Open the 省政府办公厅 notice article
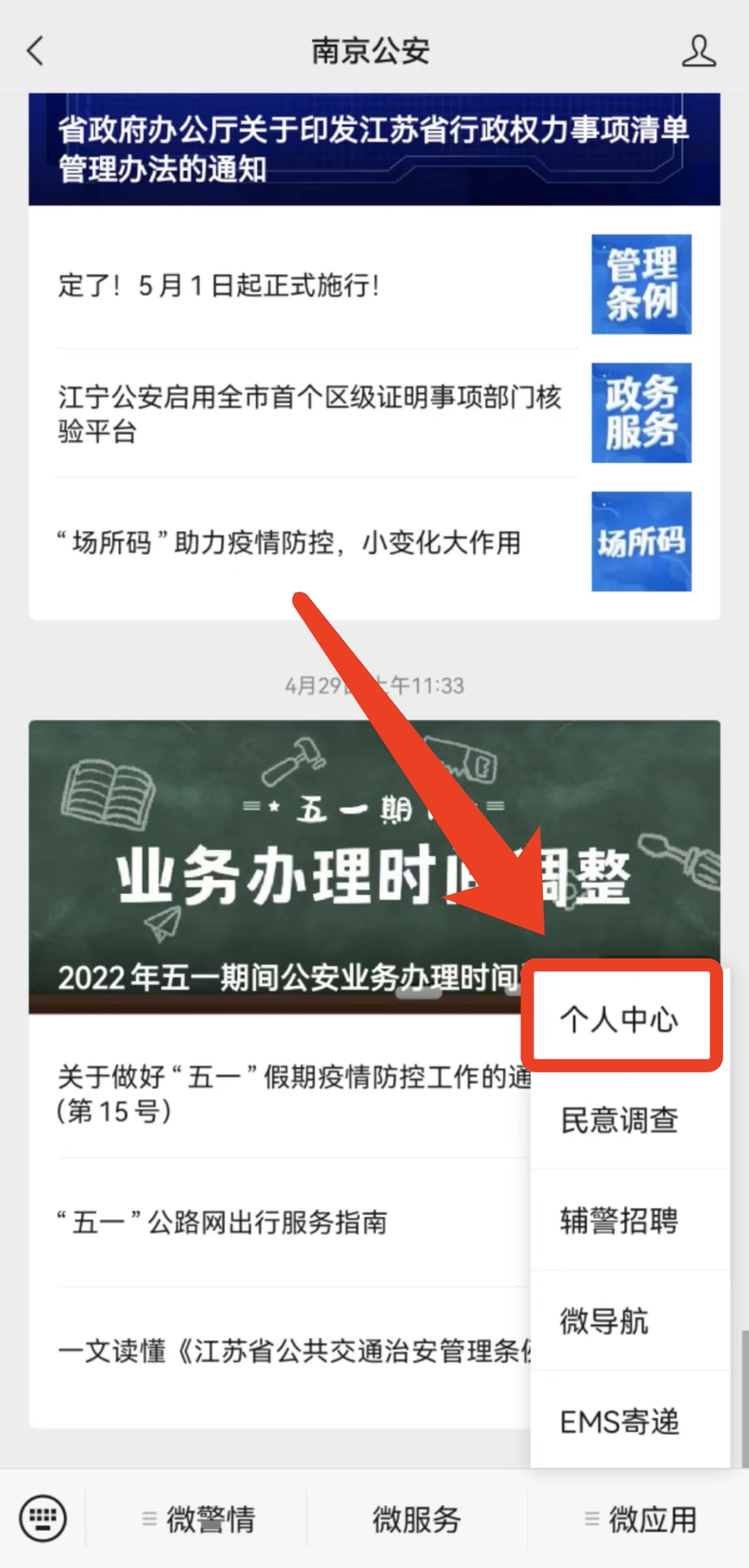 [373, 149]
